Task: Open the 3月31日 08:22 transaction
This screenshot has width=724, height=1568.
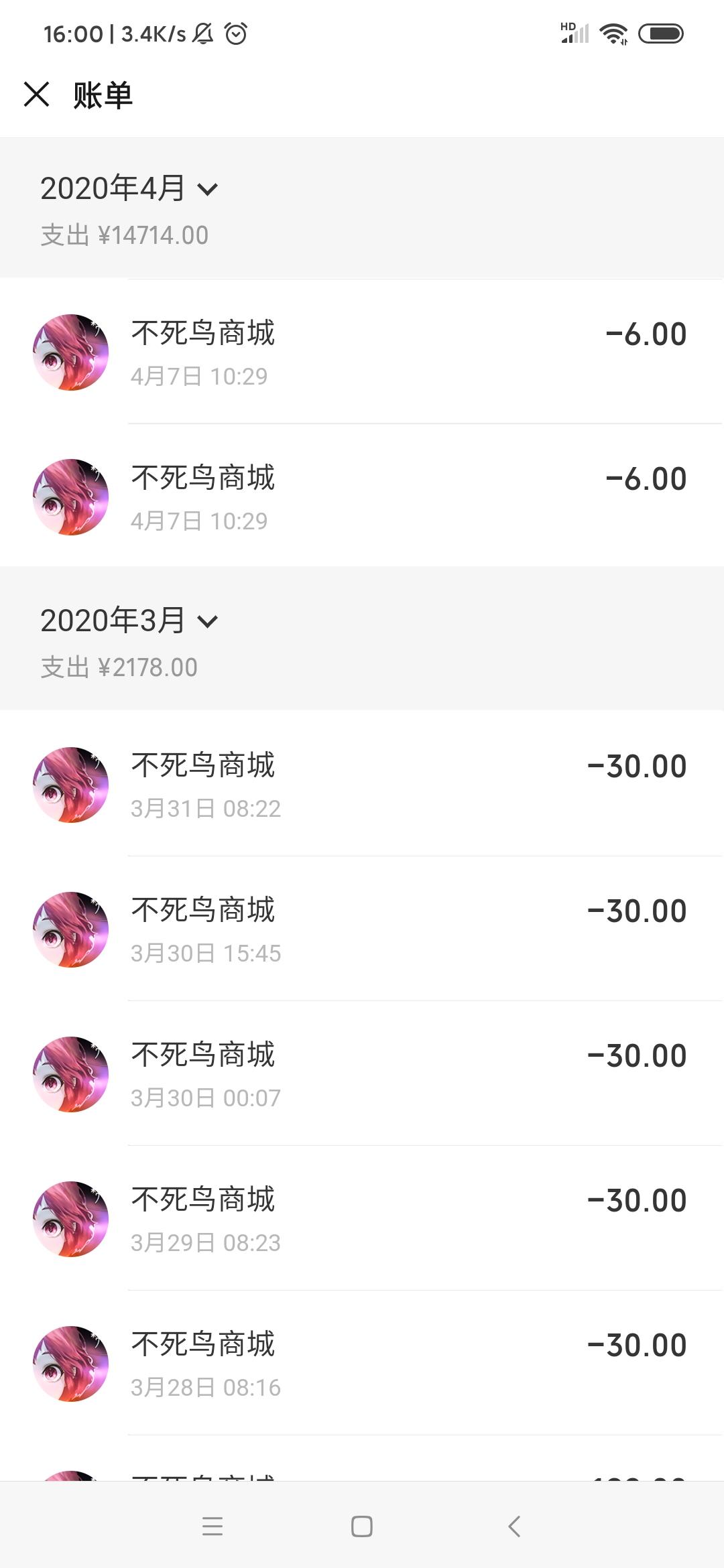Action: tap(362, 784)
